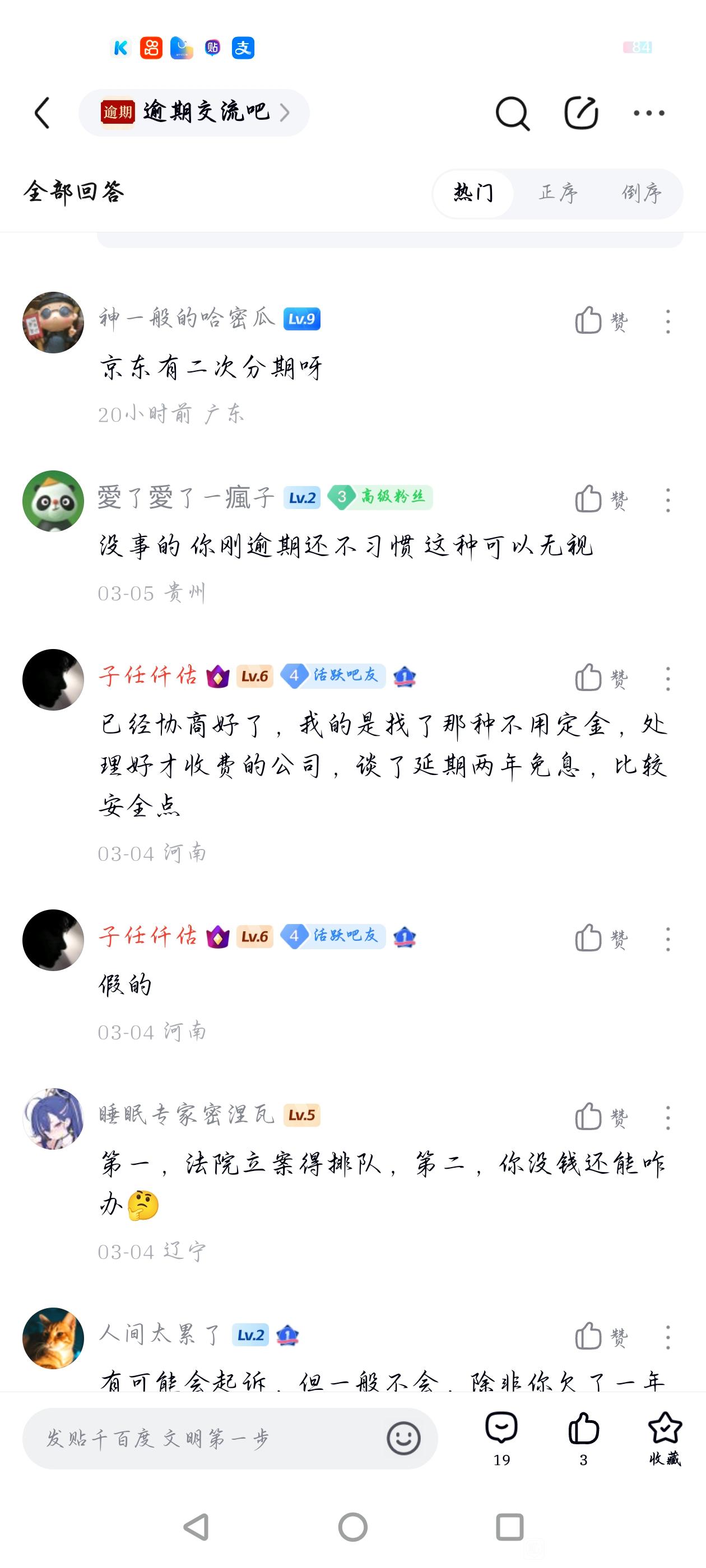Open the 逾期交流吧 forum chip
Image resolution: width=706 pixels, height=1568 pixels.
tap(194, 113)
